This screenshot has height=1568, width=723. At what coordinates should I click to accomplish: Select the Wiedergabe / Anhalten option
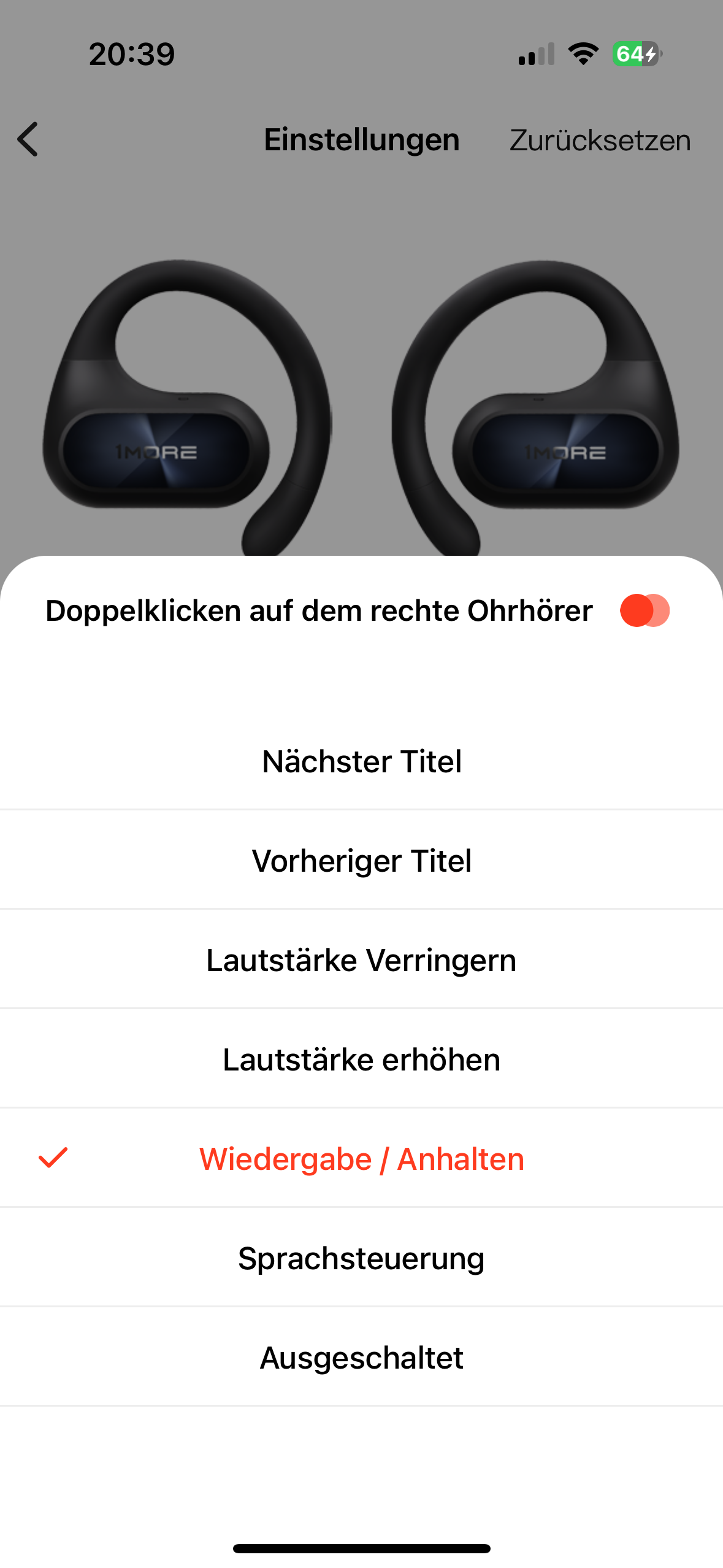pos(362,1159)
